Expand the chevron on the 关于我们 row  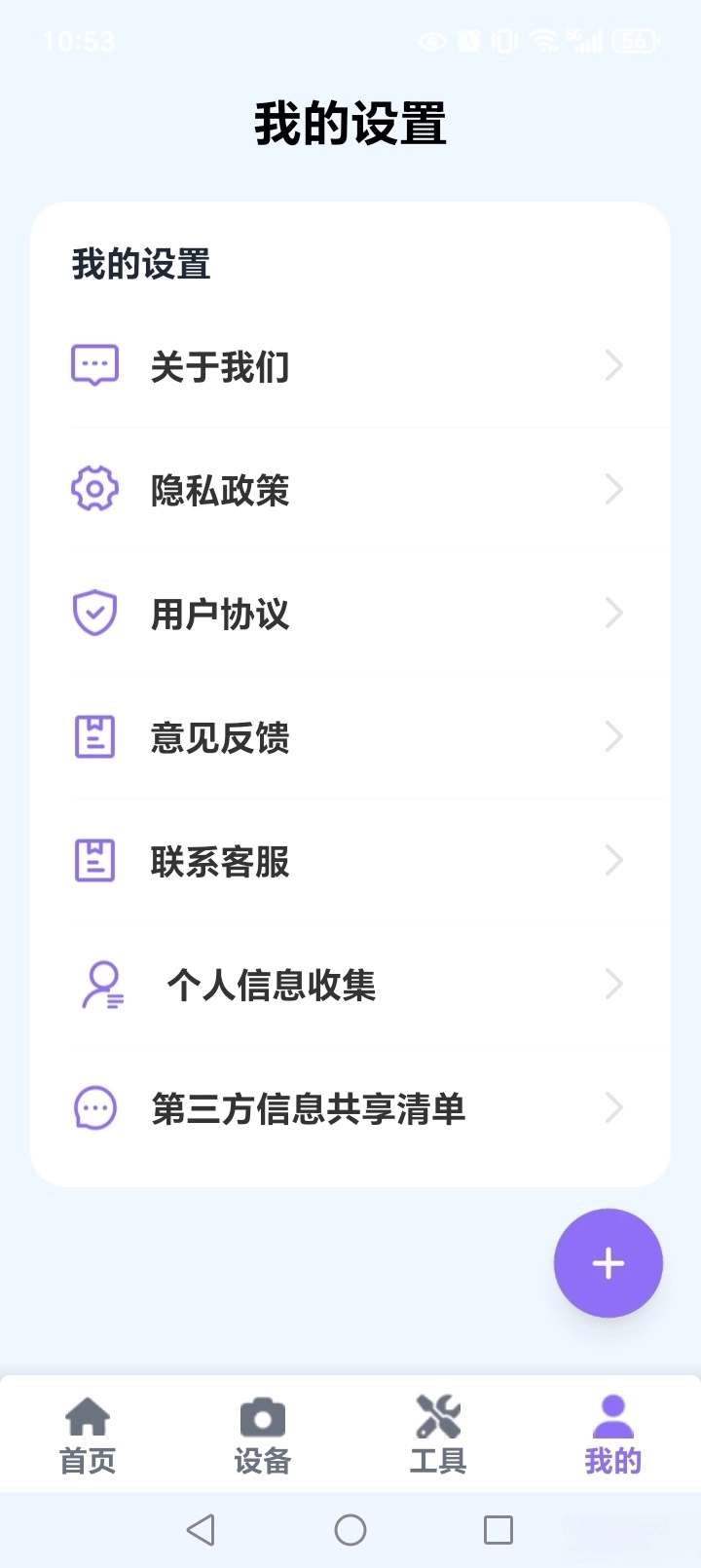click(613, 365)
